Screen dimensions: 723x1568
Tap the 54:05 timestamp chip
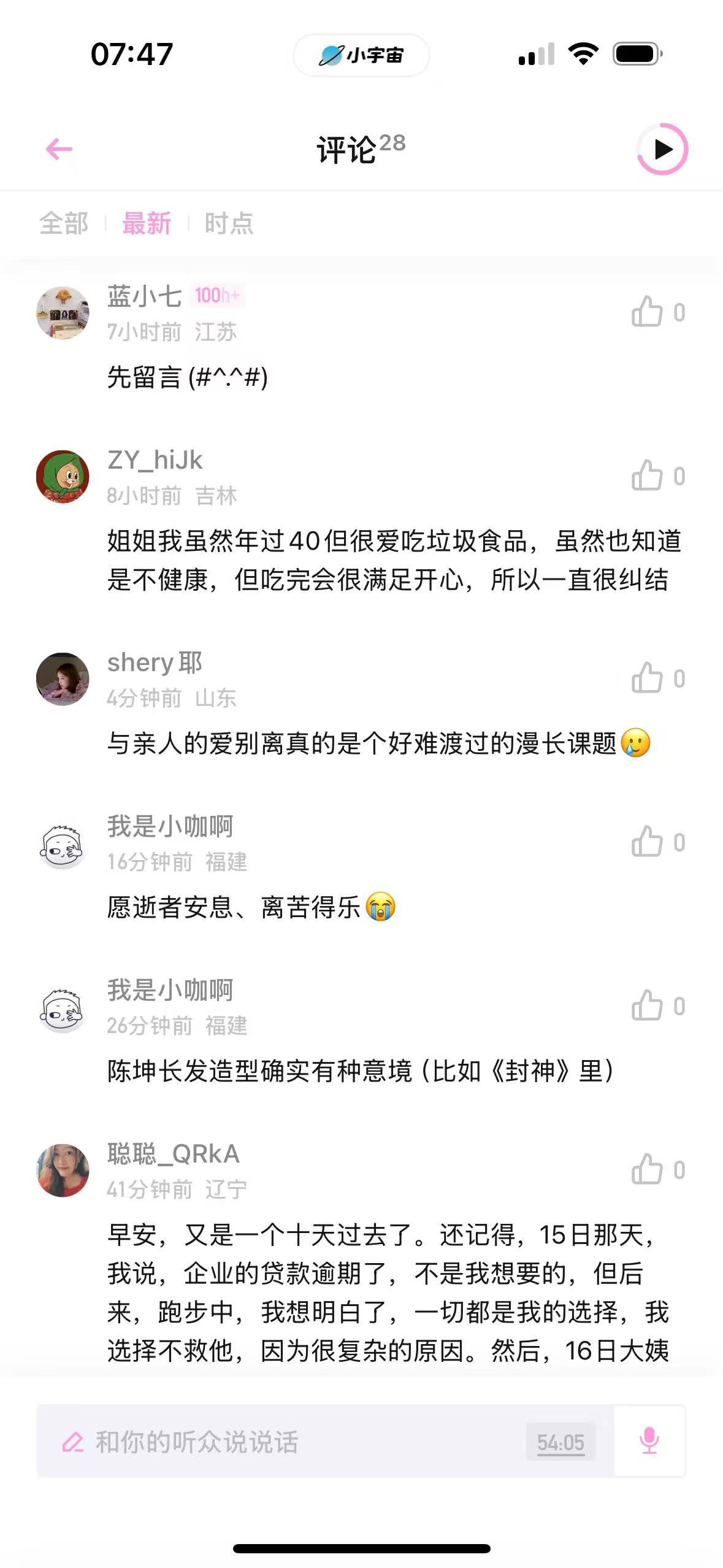560,1442
